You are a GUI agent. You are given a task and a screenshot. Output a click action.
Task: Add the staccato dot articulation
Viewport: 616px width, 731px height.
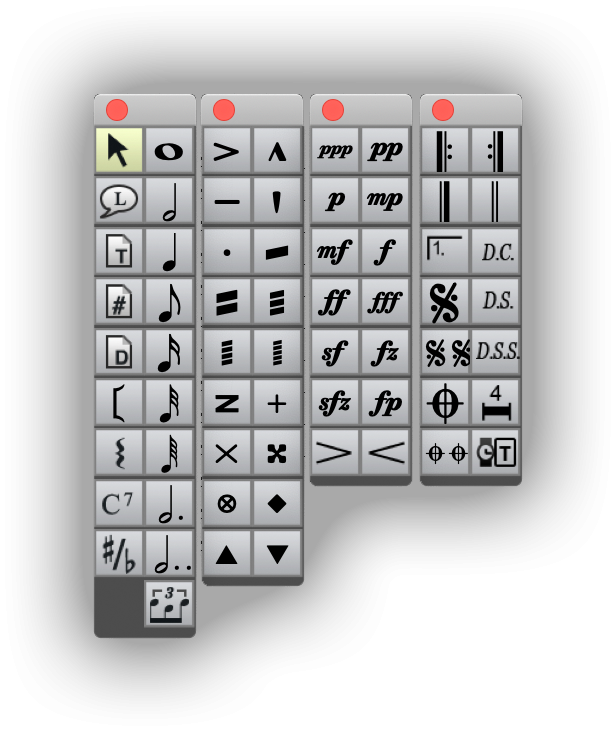pos(227,252)
